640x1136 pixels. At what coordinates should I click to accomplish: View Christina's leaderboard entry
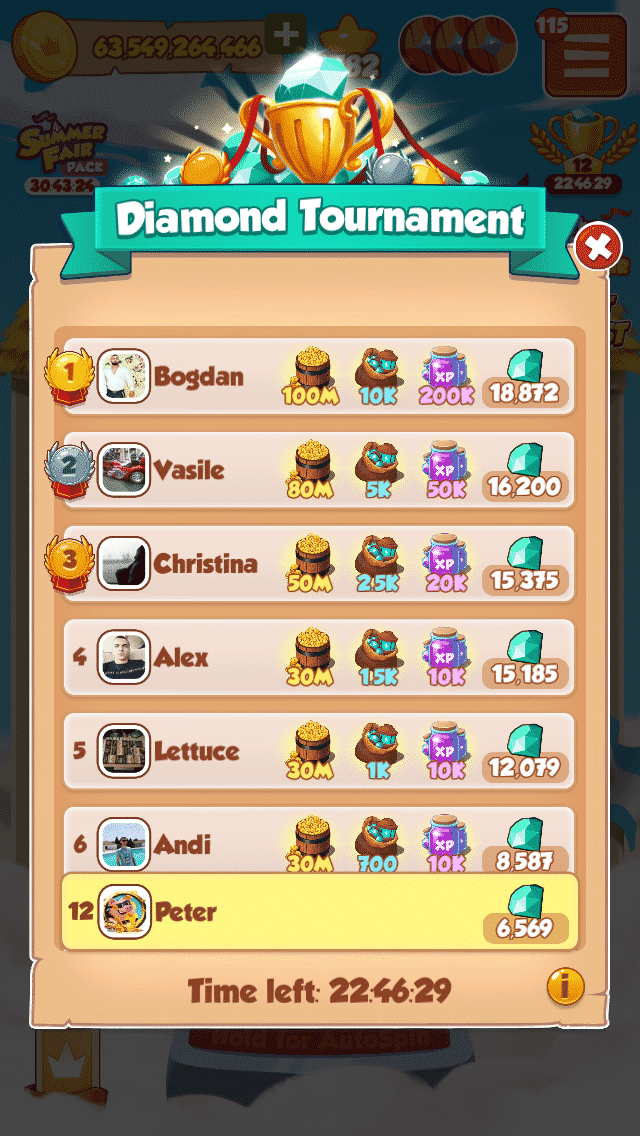pyautogui.click(x=319, y=564)
